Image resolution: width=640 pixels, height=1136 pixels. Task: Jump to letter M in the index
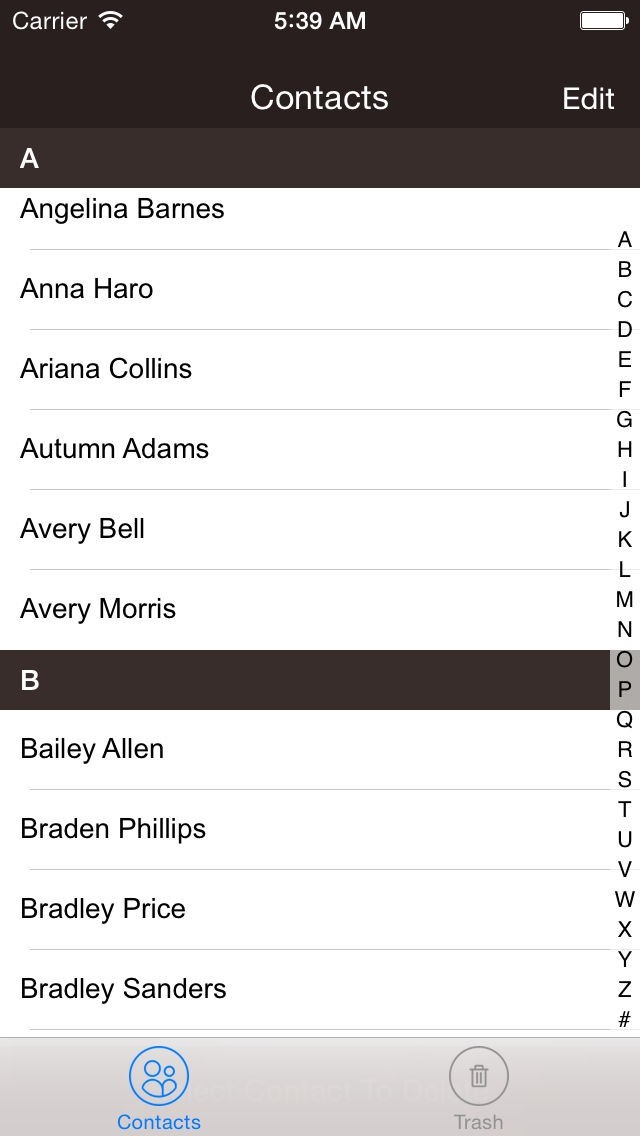[x=625, y=600]
